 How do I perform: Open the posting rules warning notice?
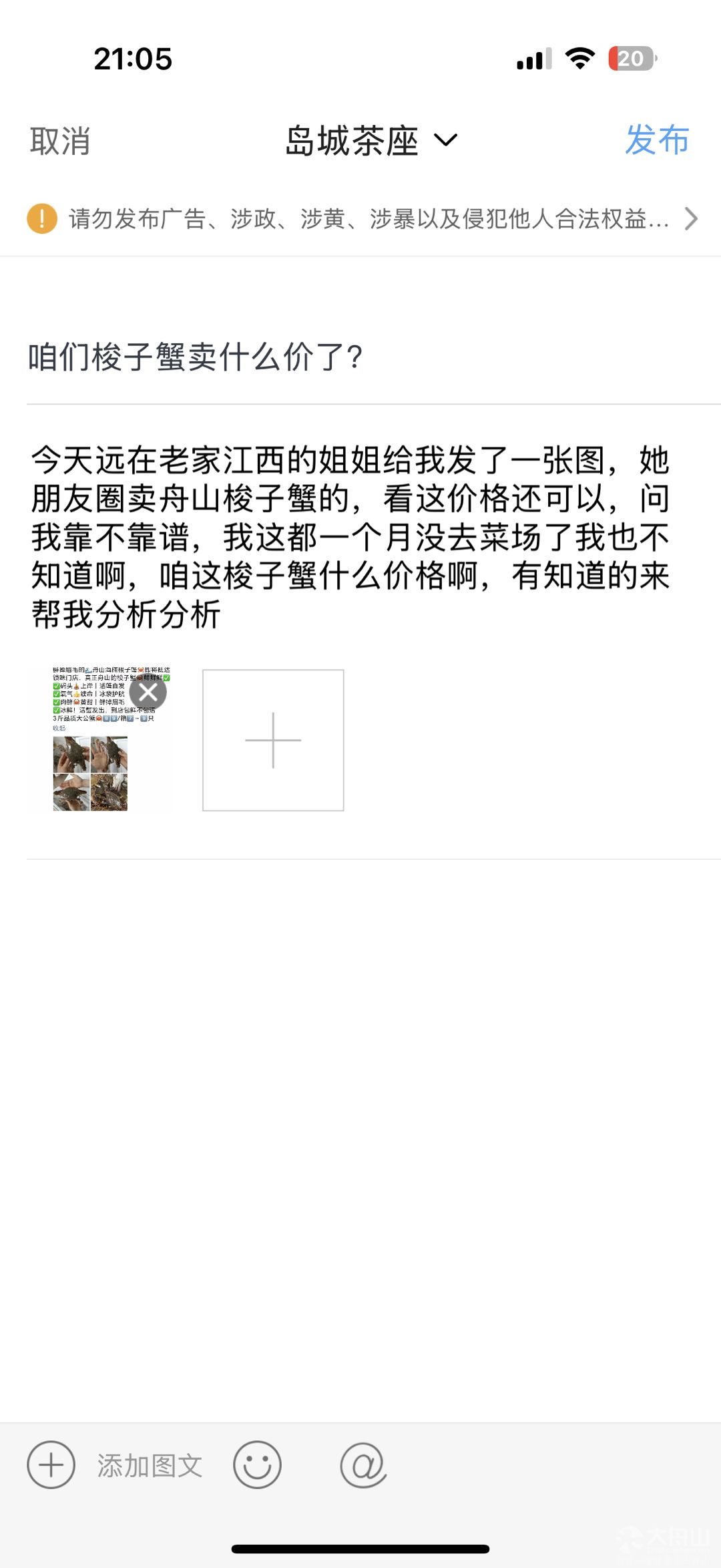point(360,218)
